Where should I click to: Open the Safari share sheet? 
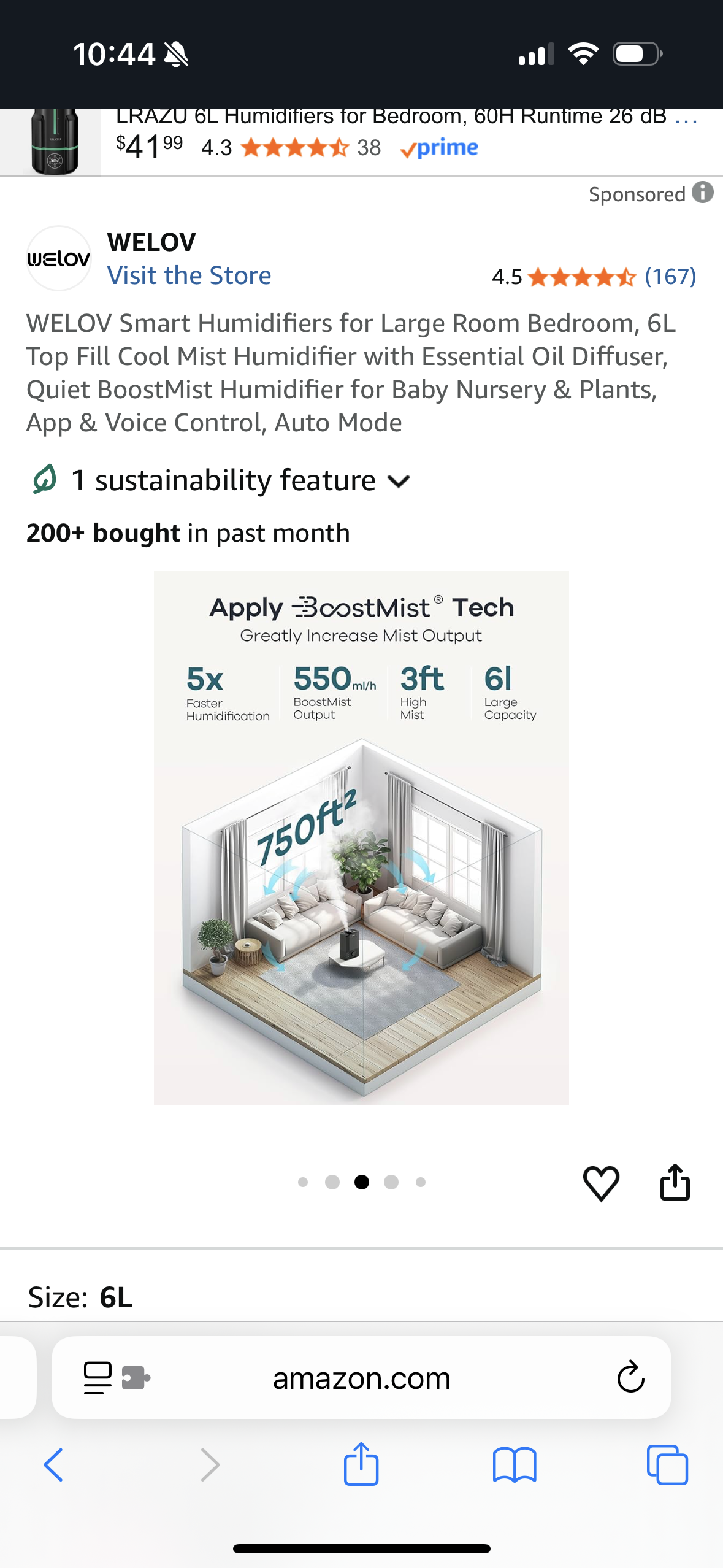click(361, 1465)
